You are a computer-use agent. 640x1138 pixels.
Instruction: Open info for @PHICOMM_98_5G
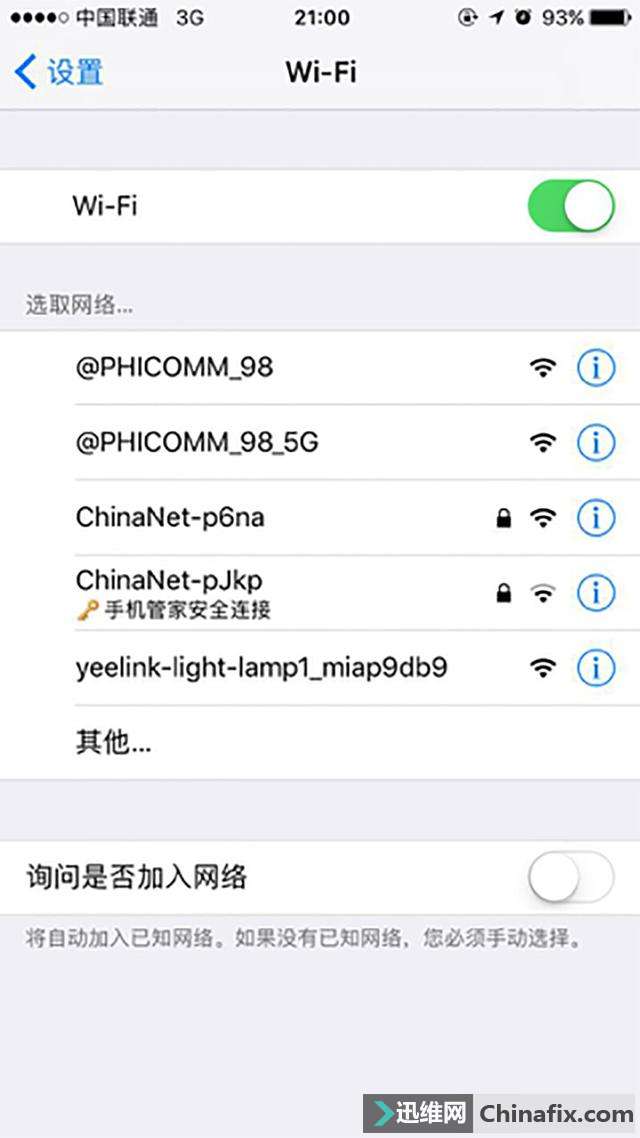click(x=596, y=442)
